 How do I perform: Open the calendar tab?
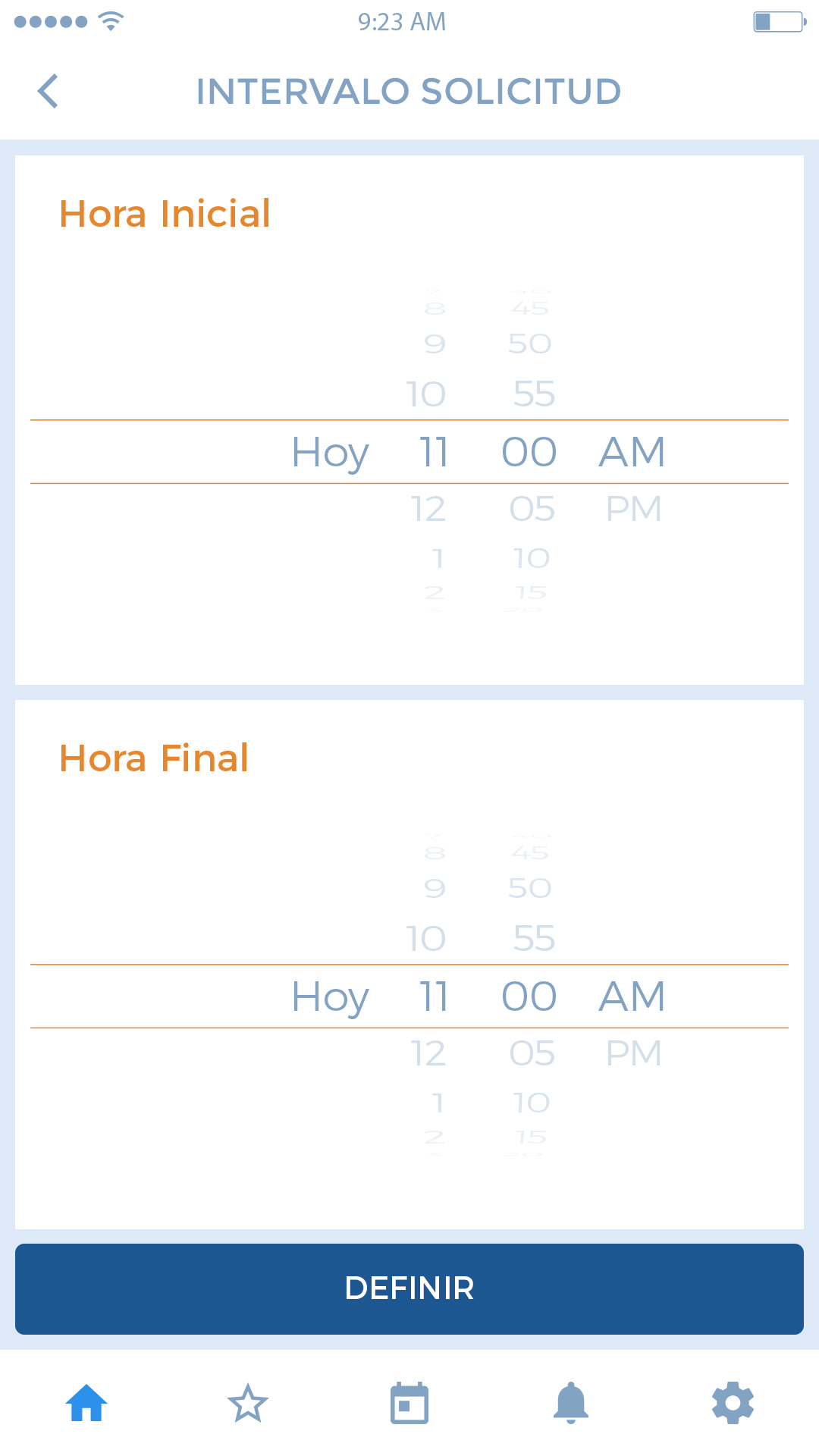[409, 1403]
